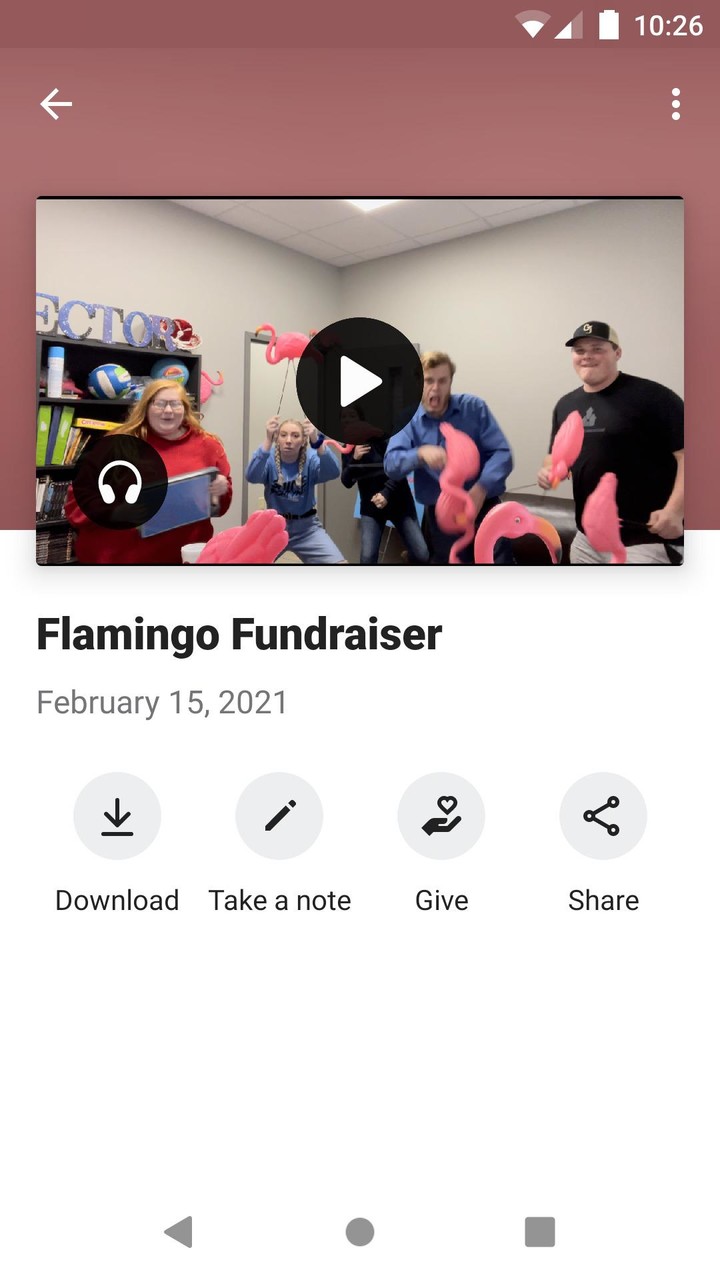Take a note on this video
Viewport: 720px width, 1280px height.
(279, 816)
